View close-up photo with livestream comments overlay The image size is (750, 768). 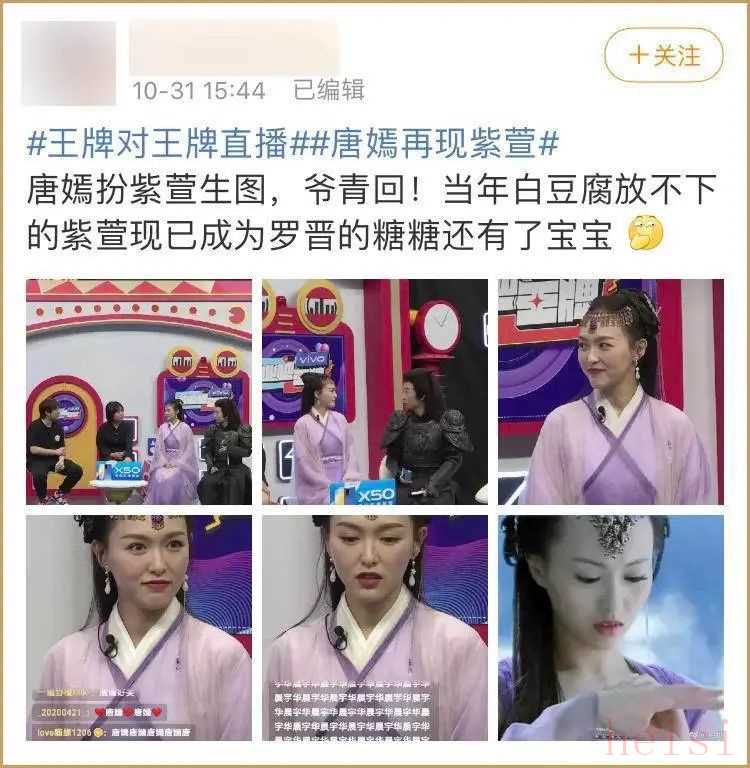[x=138, y=627]
